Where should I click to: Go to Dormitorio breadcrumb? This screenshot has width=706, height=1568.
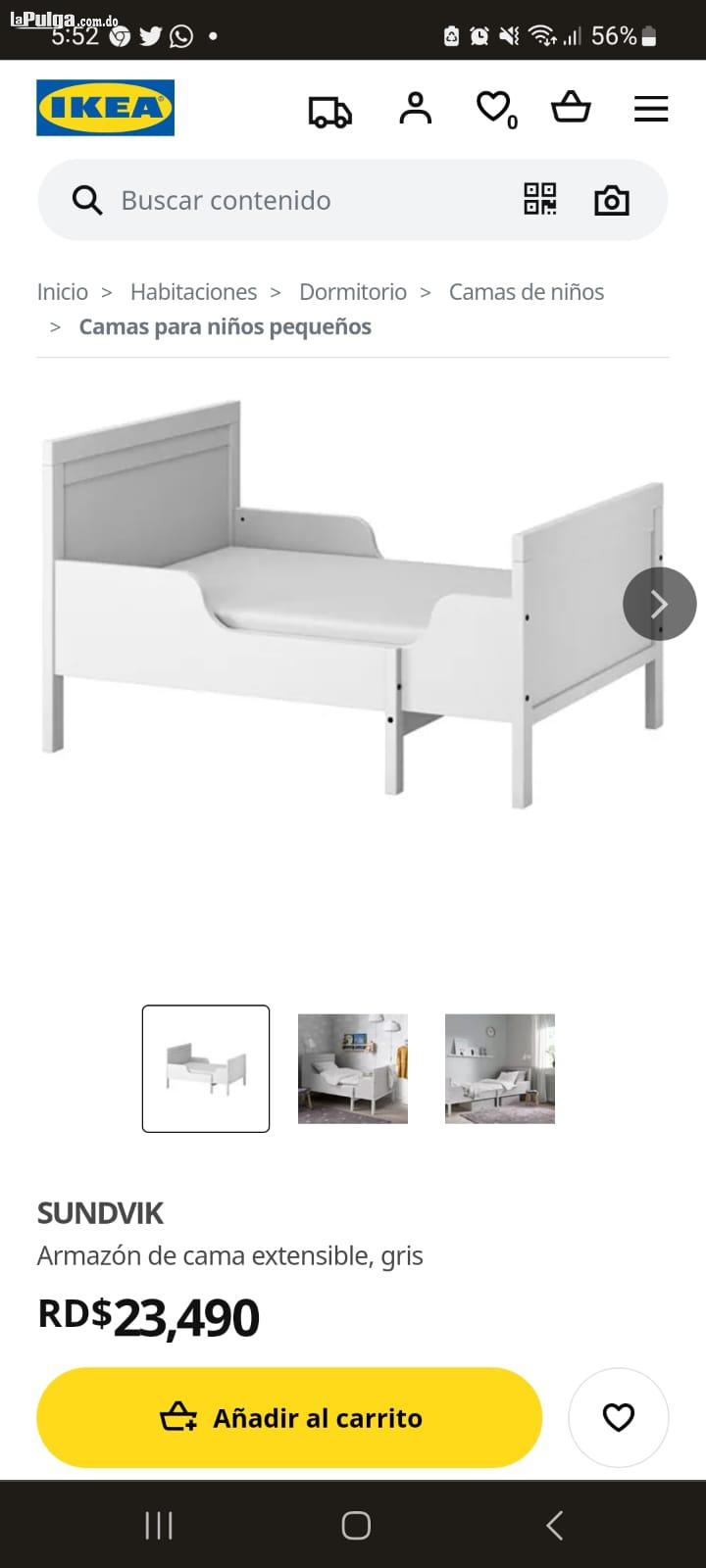coord(353,292)
